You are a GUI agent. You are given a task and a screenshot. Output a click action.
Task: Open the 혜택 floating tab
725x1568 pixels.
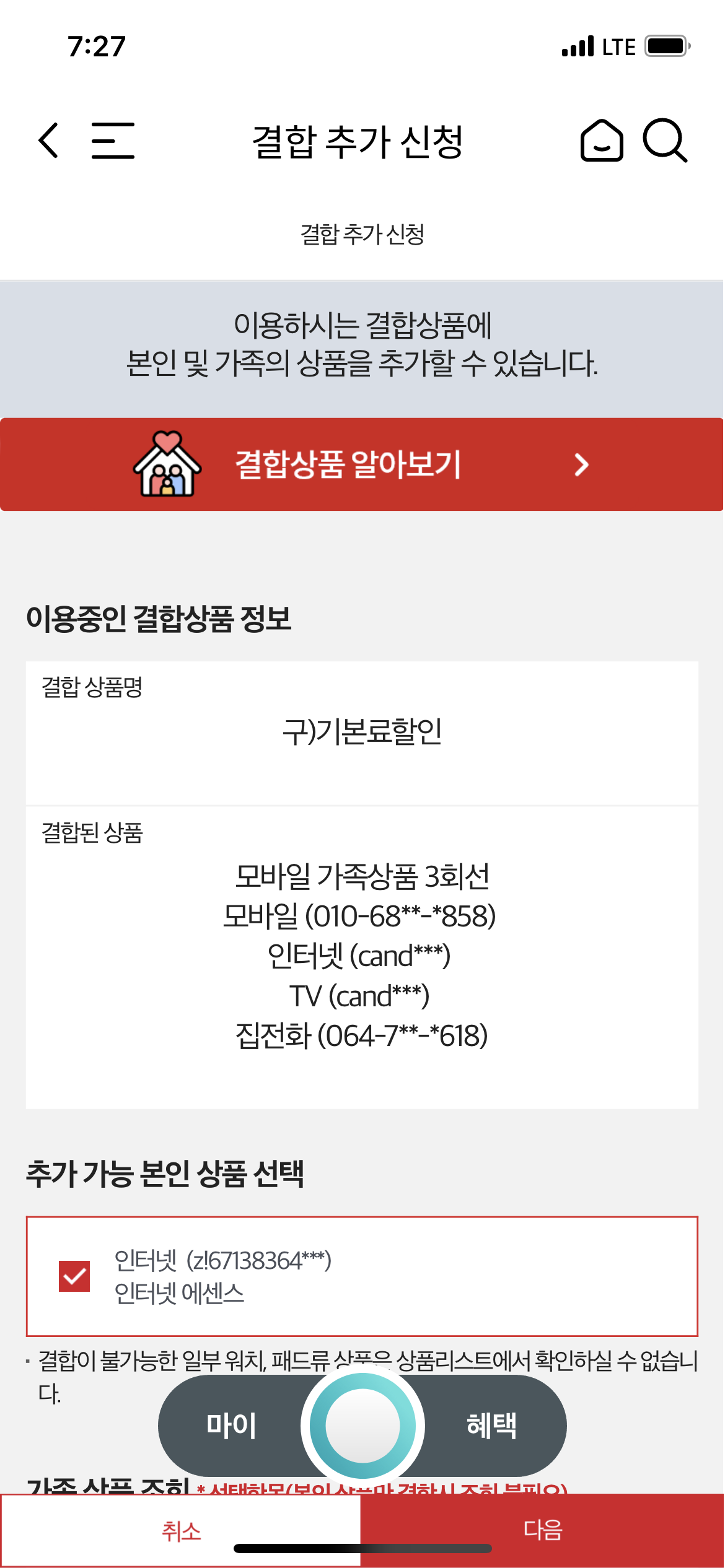(491, 1425)
